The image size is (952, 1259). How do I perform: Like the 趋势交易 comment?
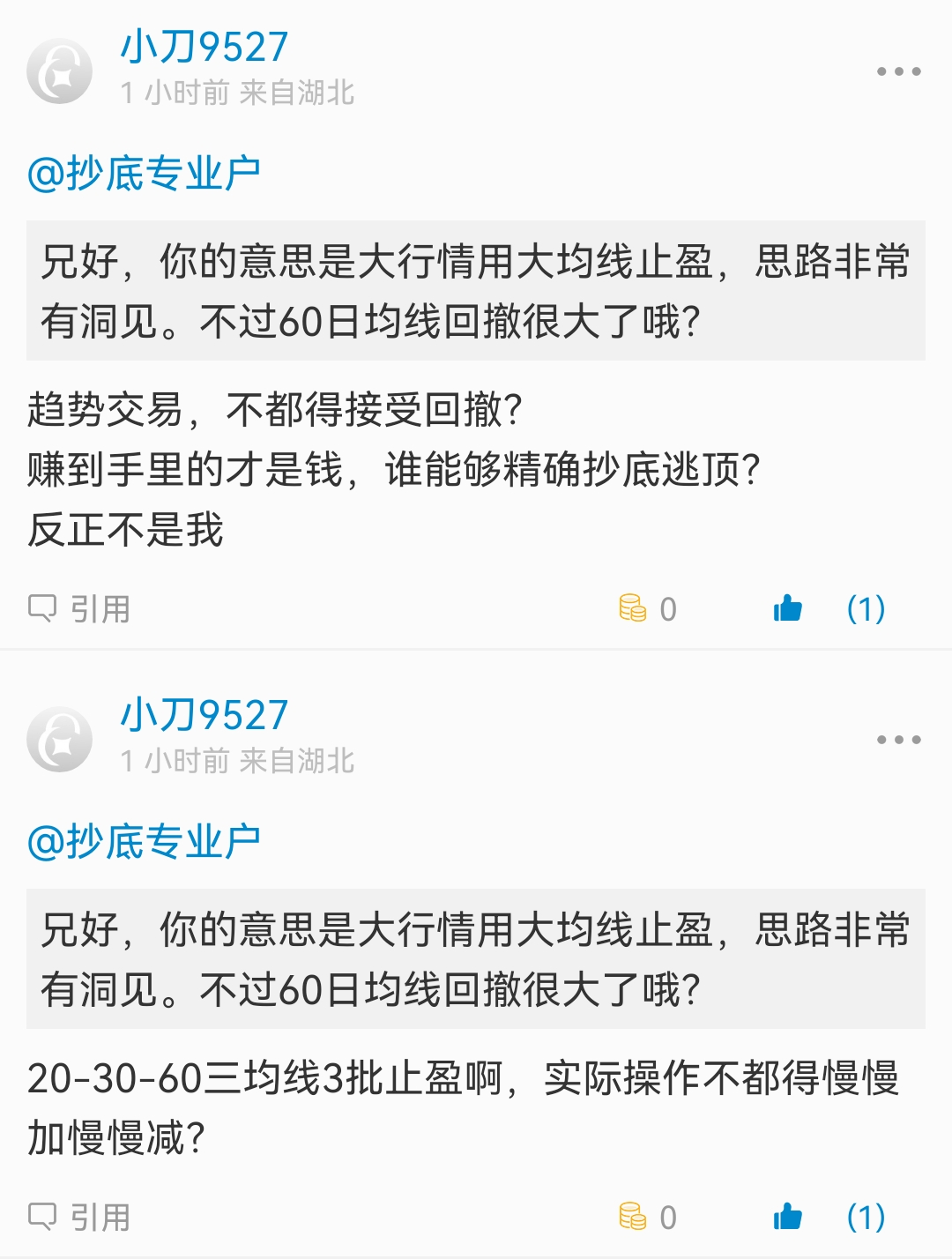pos(787,608)
